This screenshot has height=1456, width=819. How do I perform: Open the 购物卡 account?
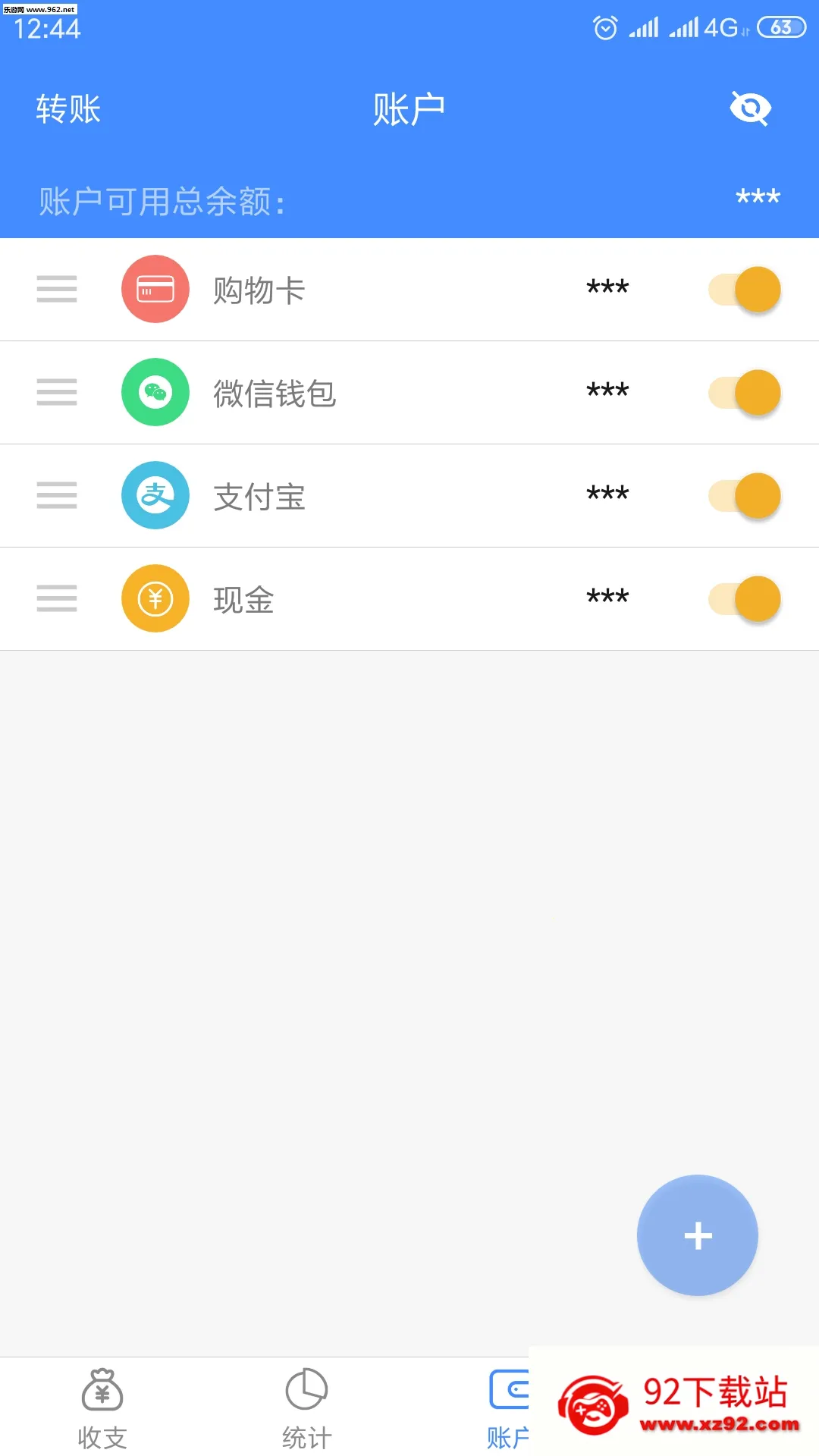[409, 290]
